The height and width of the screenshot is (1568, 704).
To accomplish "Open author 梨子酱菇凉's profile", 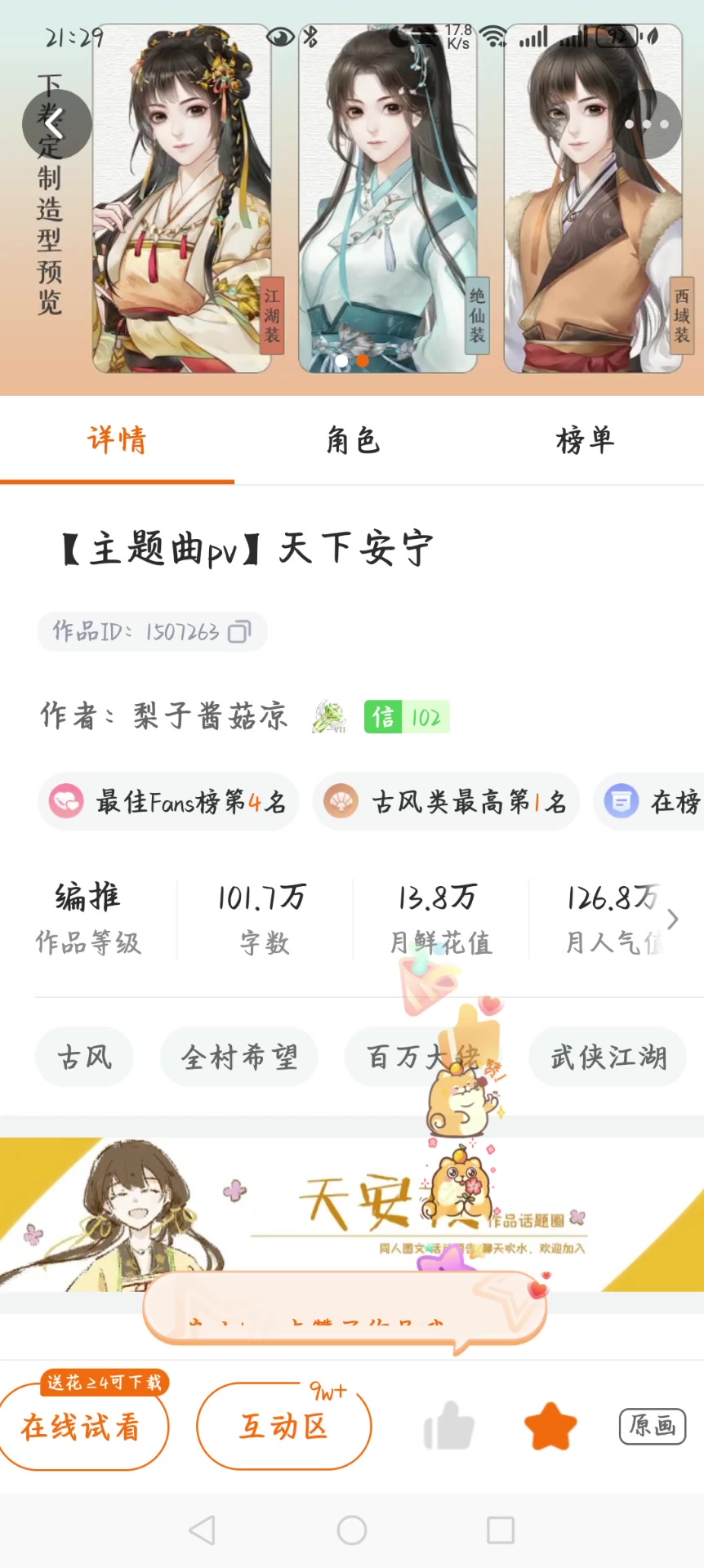I will click(211, 716).
